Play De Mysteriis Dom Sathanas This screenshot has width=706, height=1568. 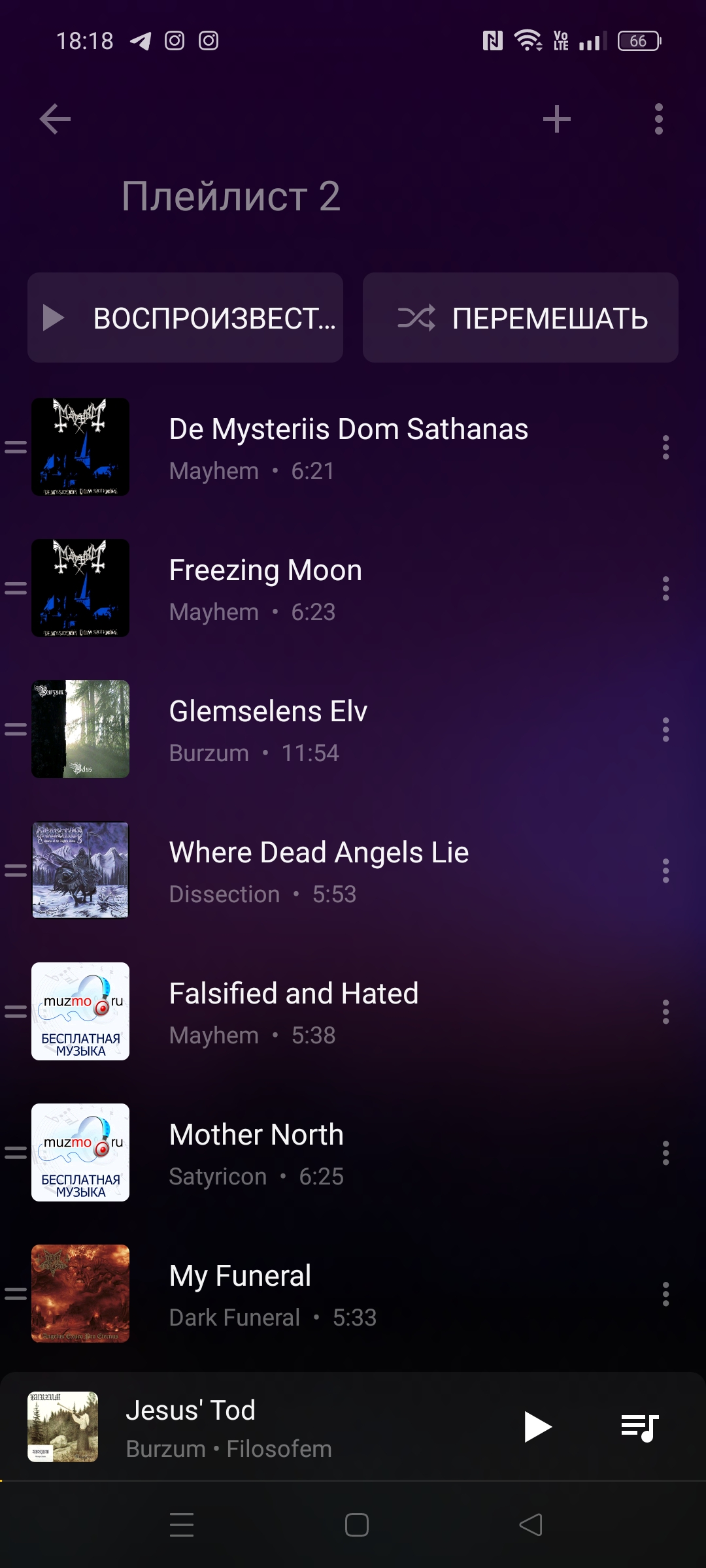click(348, 448)
